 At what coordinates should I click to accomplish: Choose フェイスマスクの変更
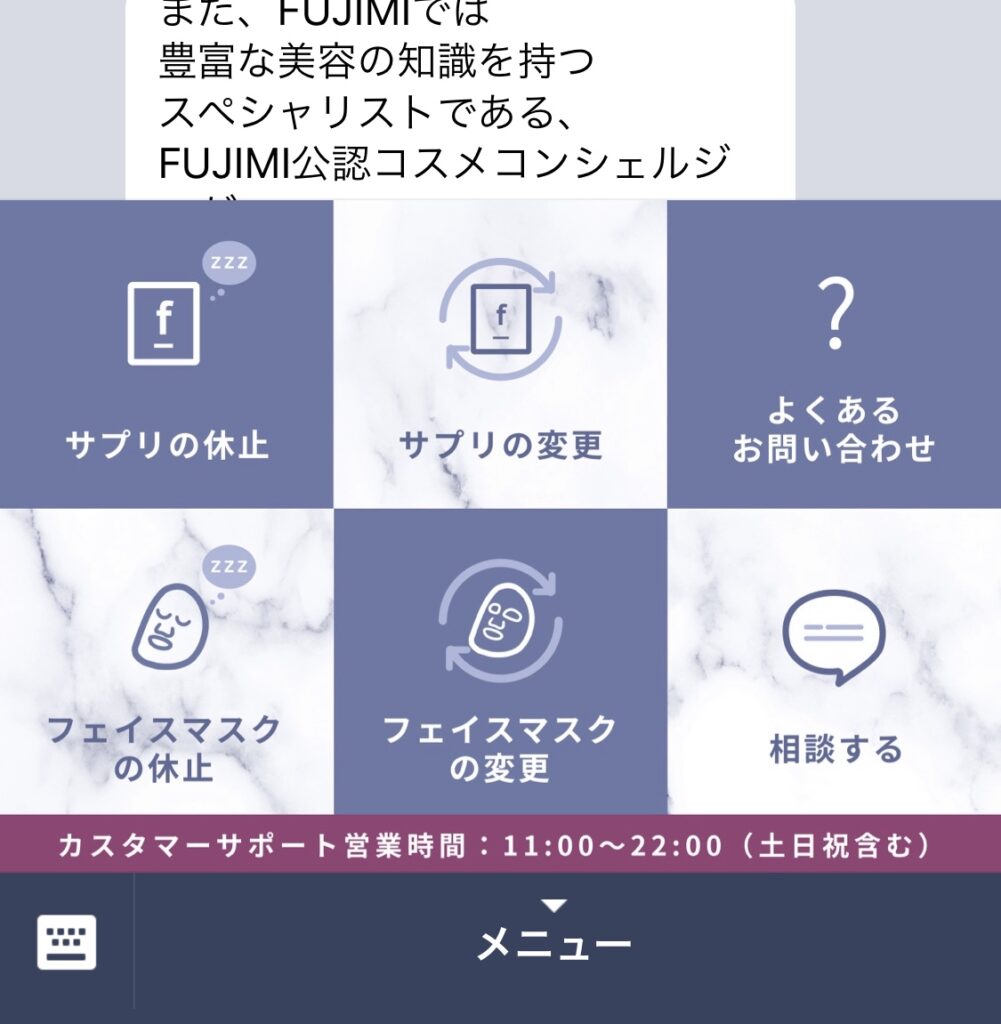pos(500,662)
